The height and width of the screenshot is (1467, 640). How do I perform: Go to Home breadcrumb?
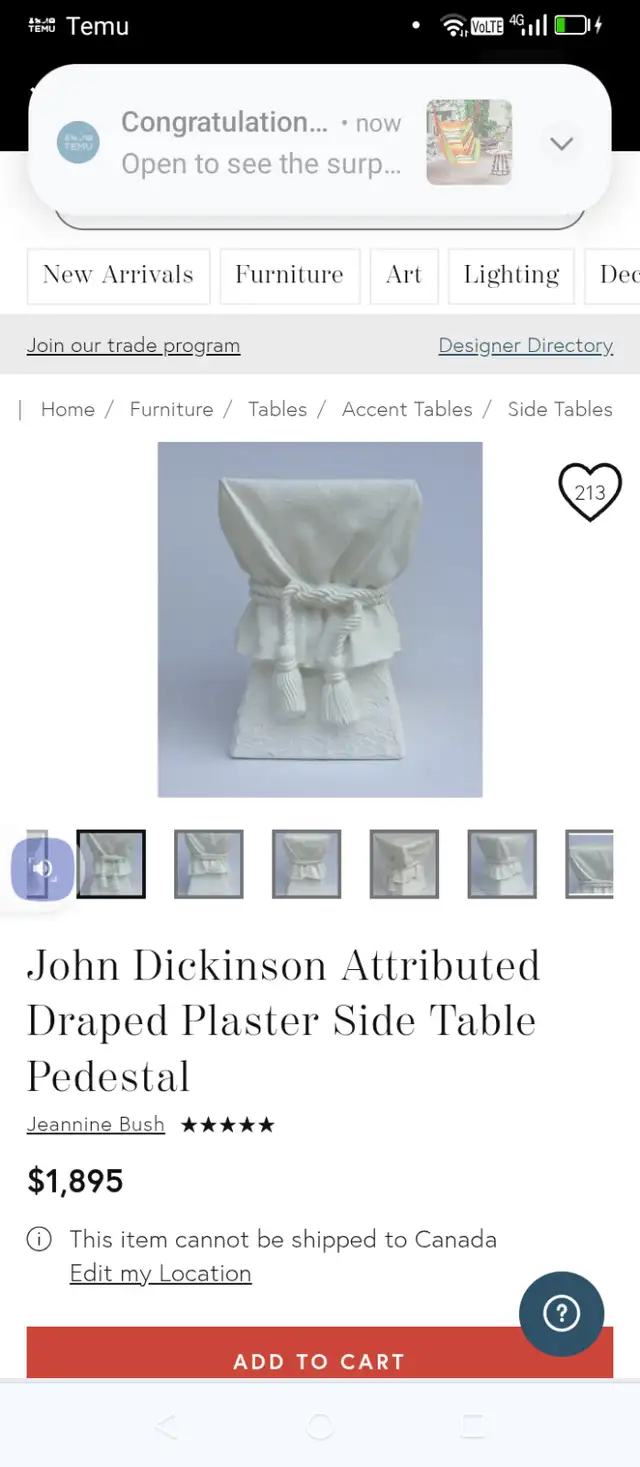click(x=68, y=409)
